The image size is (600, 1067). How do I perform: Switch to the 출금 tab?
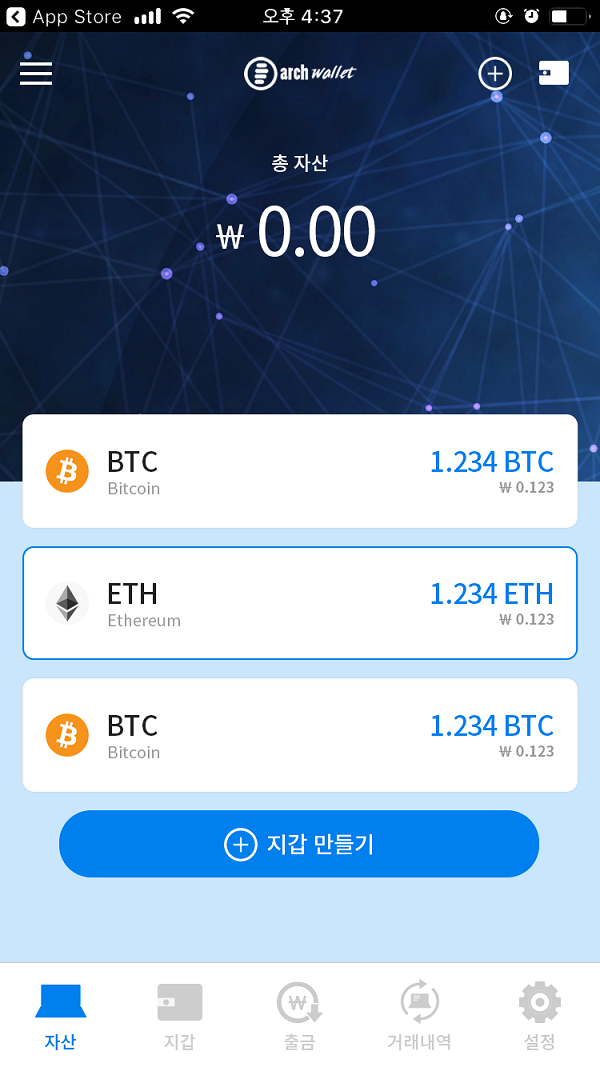pos(299,1016)
